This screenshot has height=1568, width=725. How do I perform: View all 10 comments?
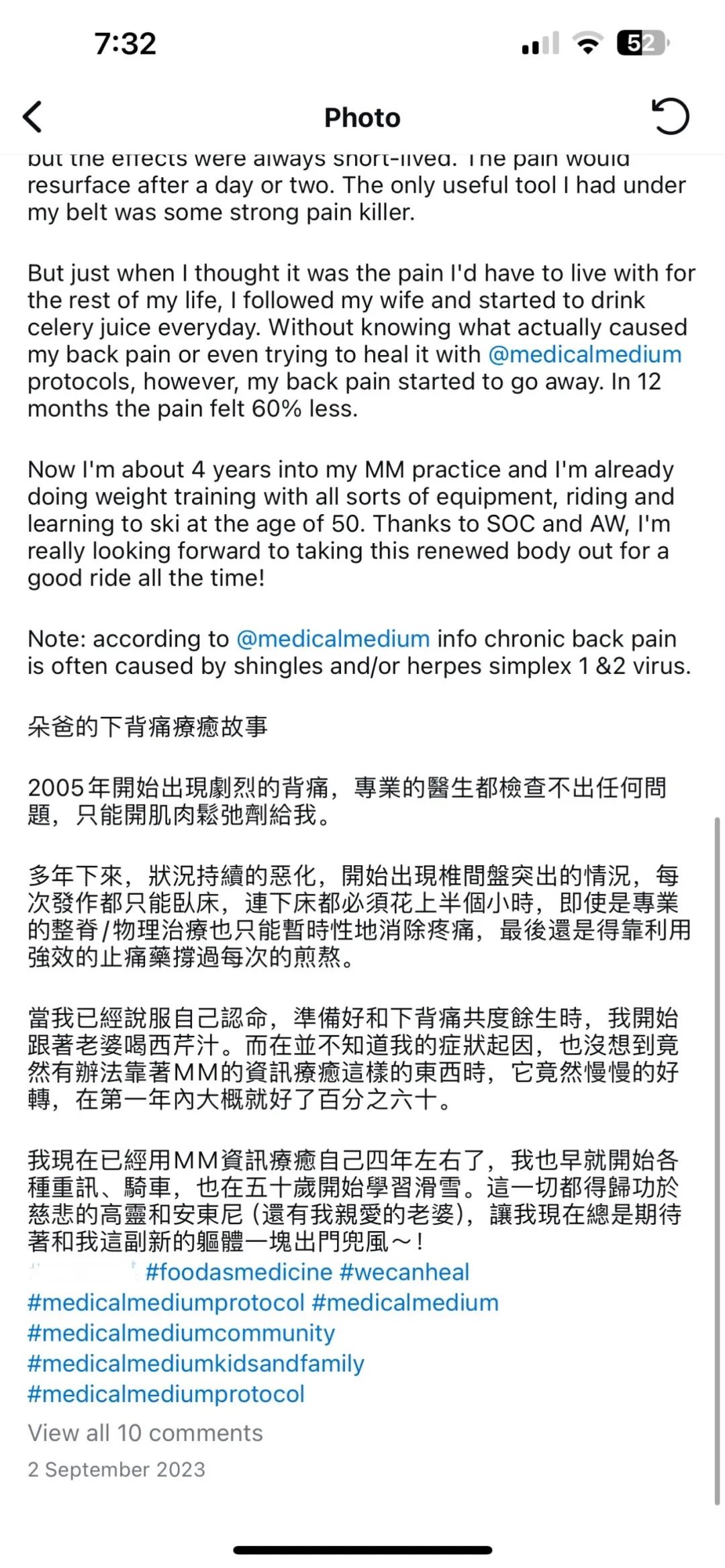(145, 1433)
